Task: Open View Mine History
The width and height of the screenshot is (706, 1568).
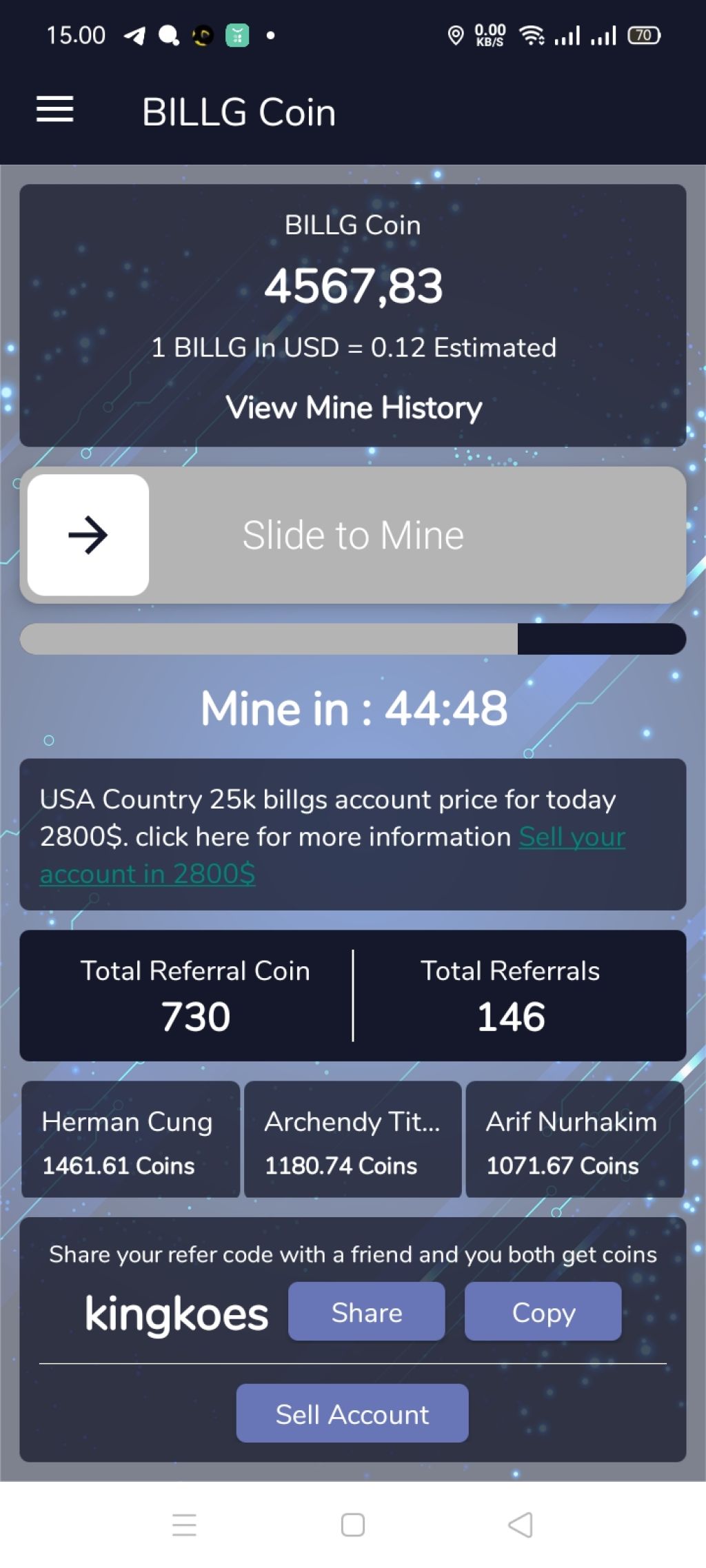Action: click(353, 407)
